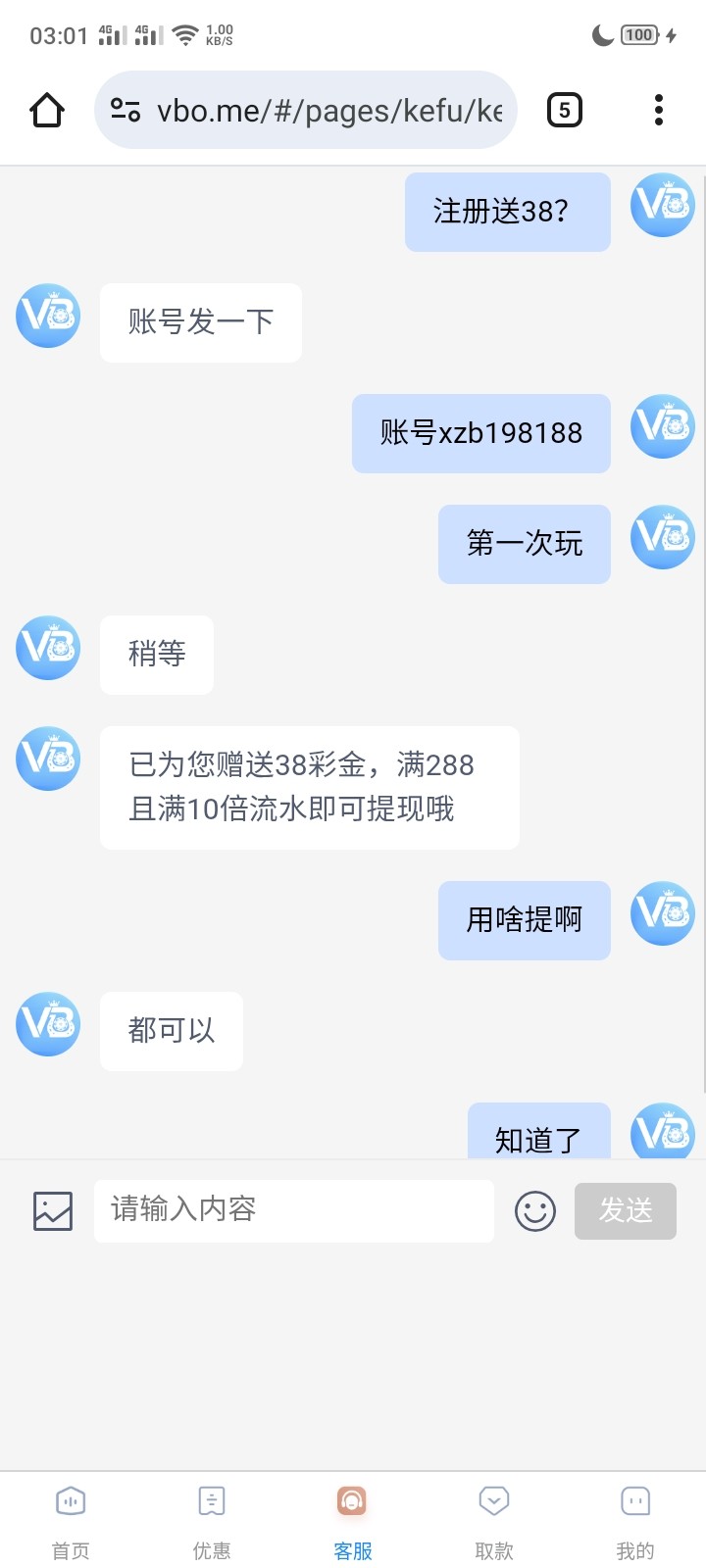Attach an image to the chat
This screenshot has width=706, height=1568.
click(x=53, y=1211)
